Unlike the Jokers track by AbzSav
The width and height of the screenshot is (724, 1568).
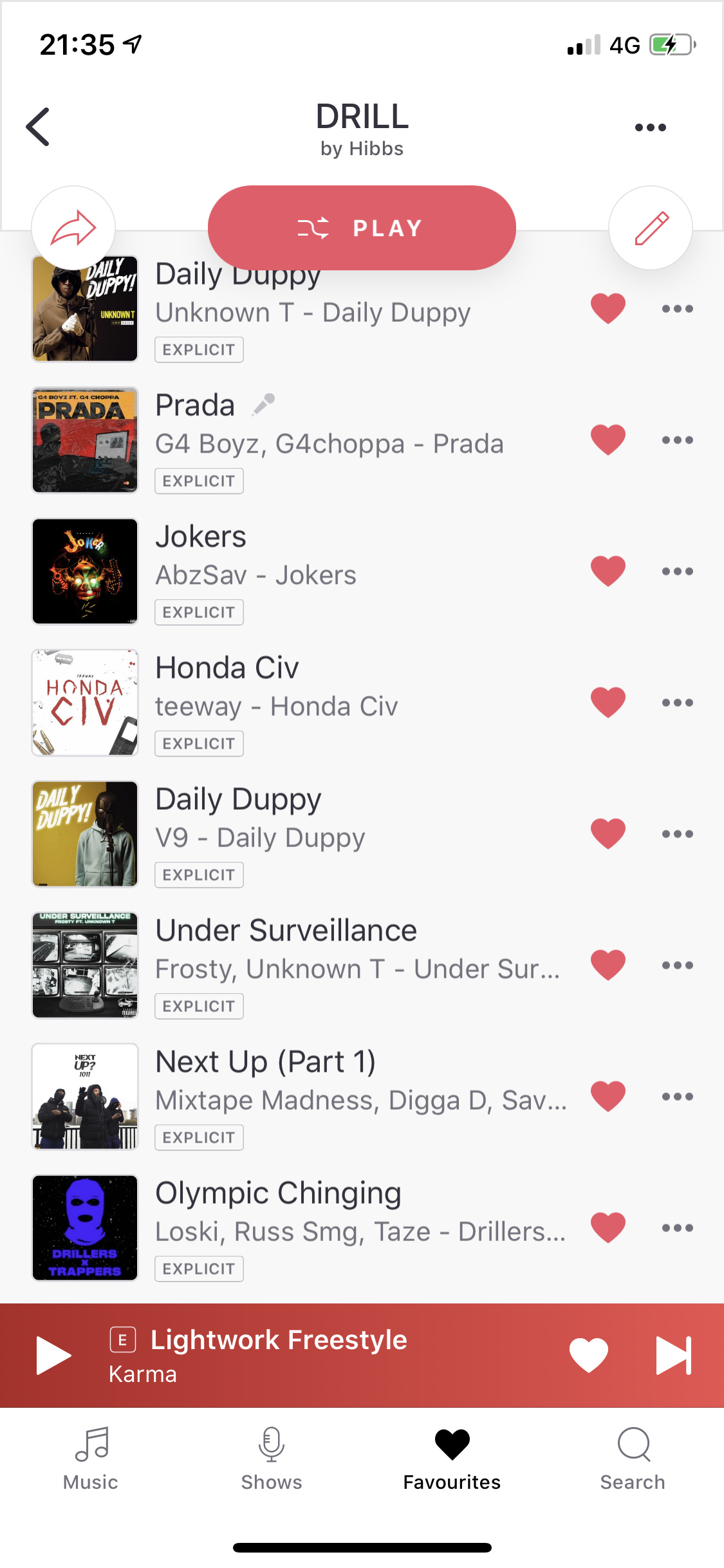pos(608,571)
